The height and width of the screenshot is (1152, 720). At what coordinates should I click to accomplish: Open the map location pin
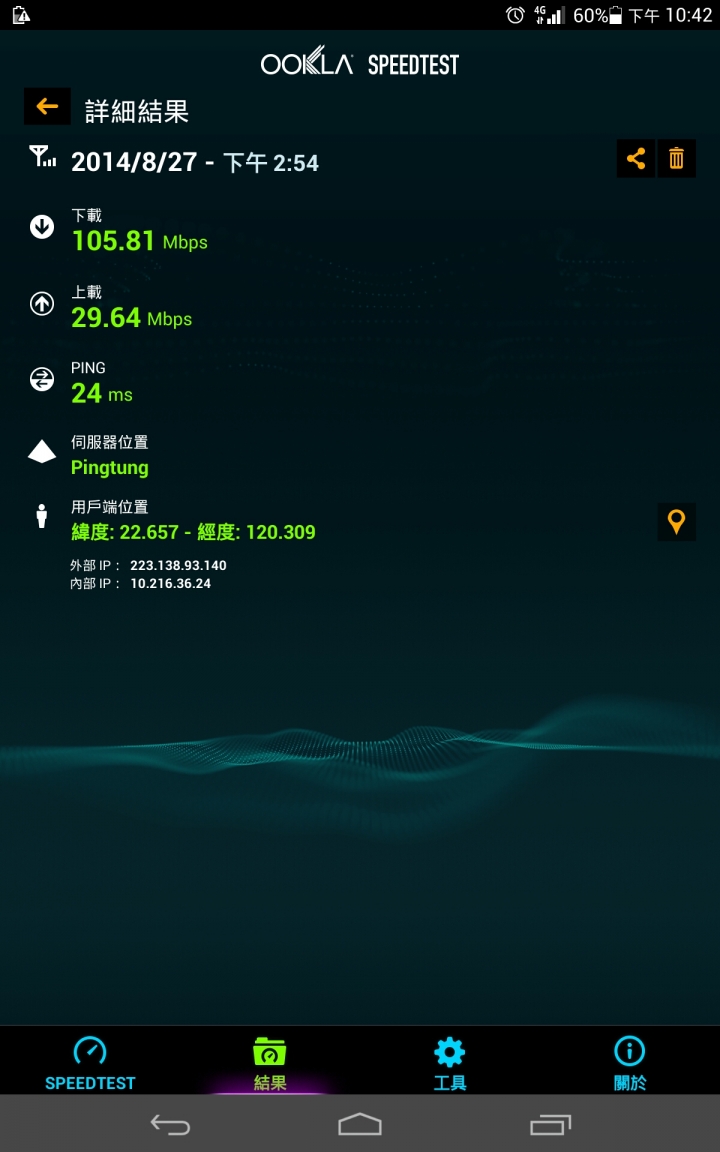tap(676, 522)
